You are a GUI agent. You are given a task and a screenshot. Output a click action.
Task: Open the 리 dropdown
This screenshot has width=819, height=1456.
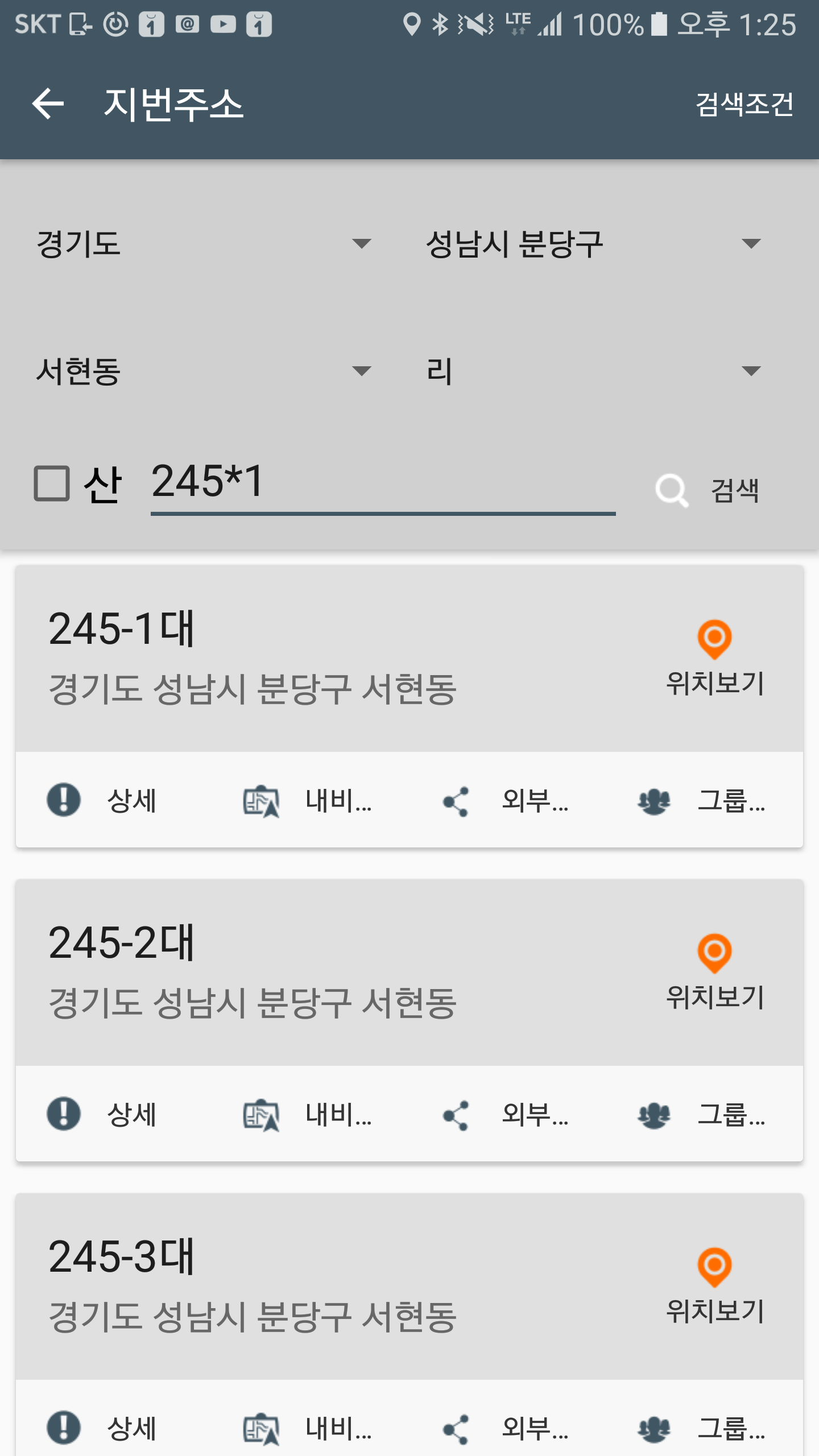pyautogui.click(x=594, y=371)
